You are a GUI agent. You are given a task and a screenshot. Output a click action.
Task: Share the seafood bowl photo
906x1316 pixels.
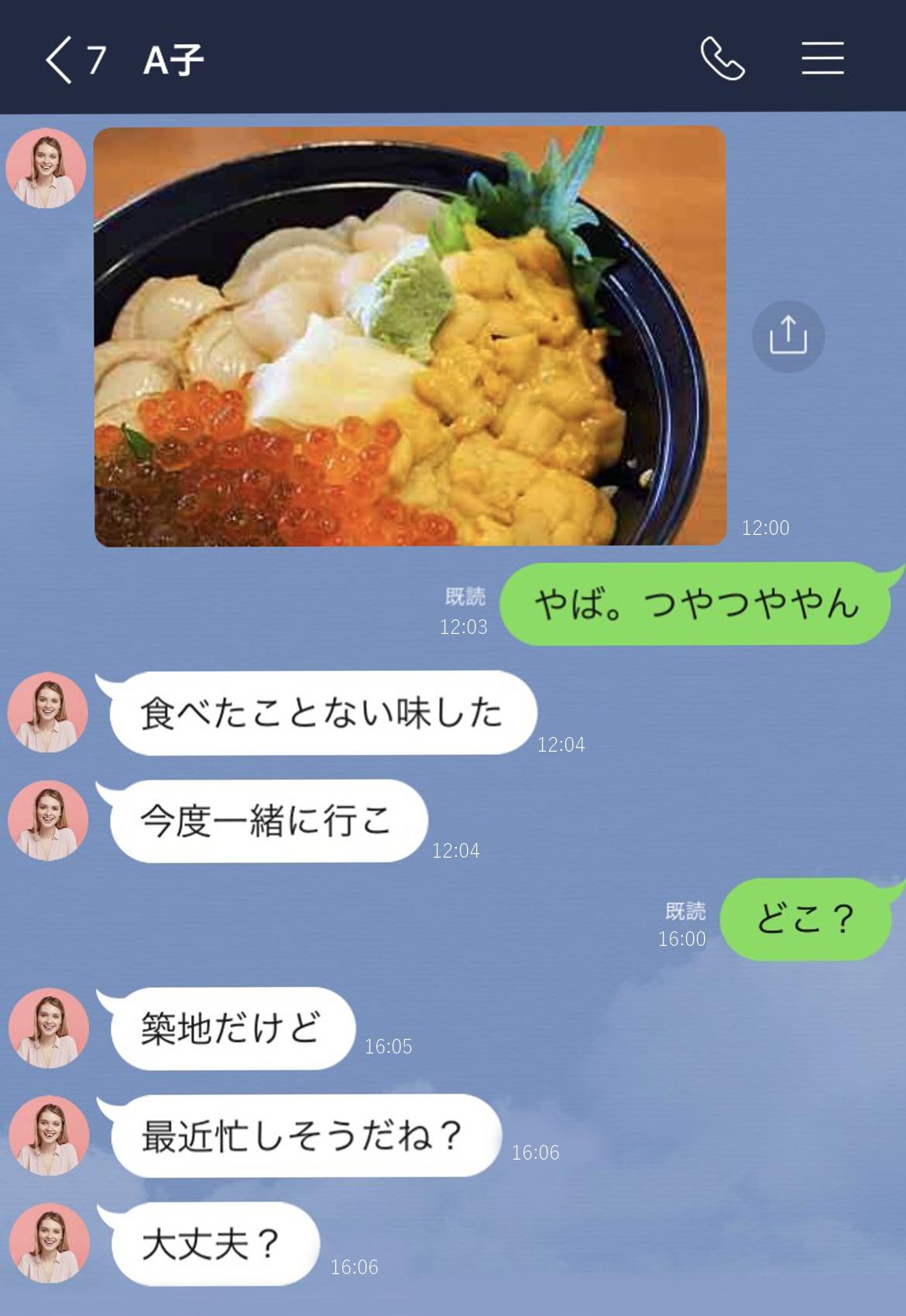coord(788,336)
